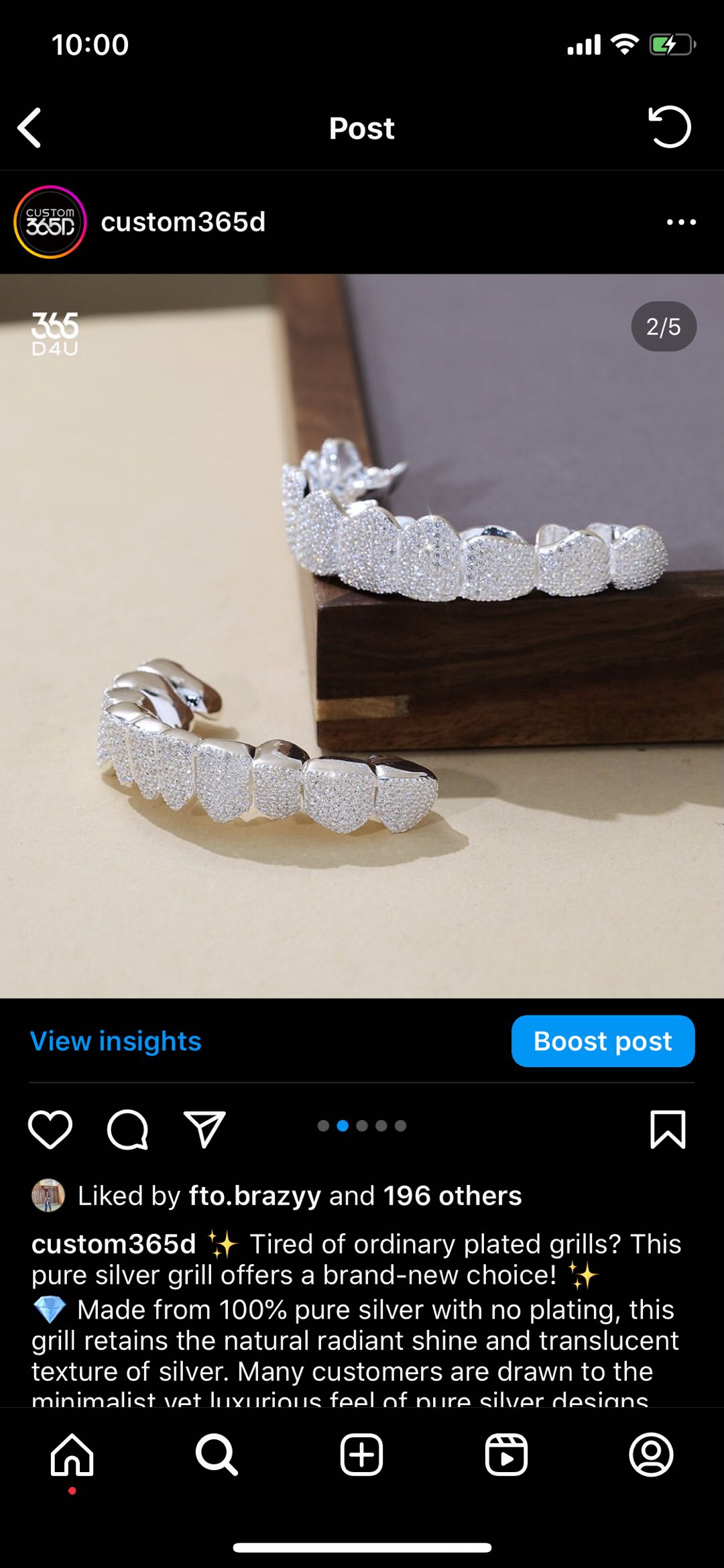Save post with bookmark icon
Viewport: 724px width, 1568px height.
(668, 1129)
